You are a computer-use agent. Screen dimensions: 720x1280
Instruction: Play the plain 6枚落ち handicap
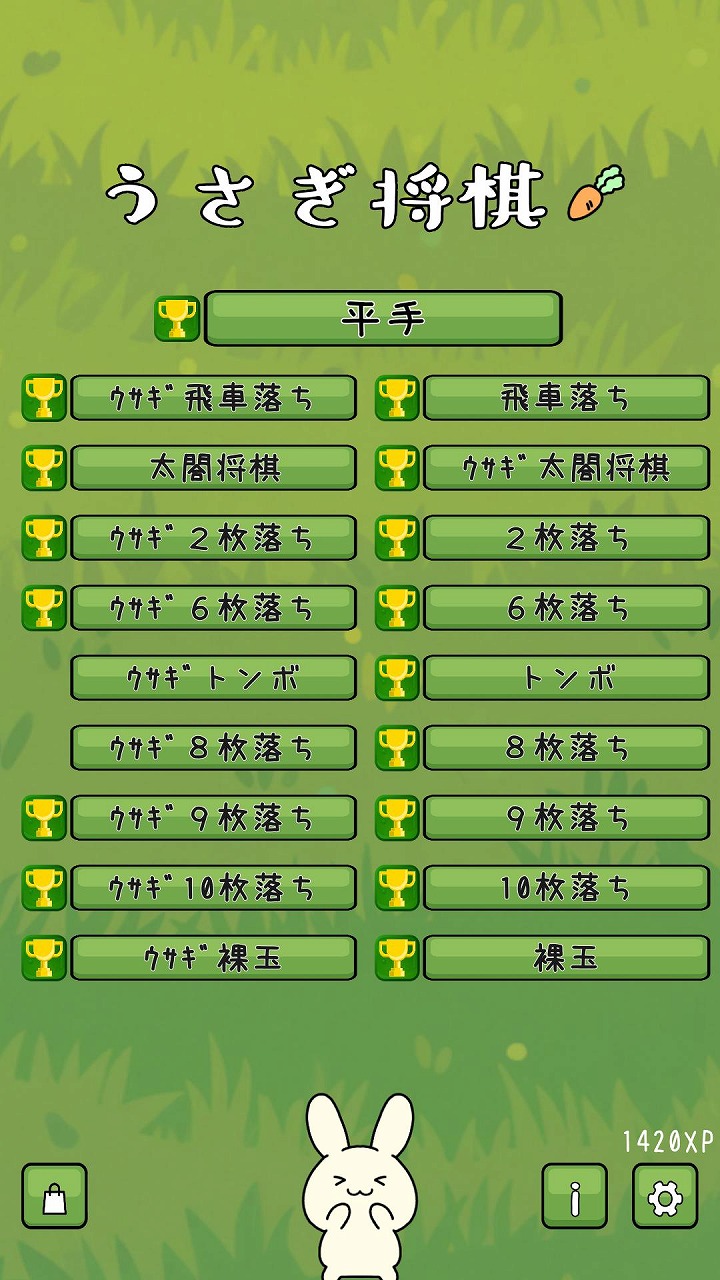[x=566, y=608]
